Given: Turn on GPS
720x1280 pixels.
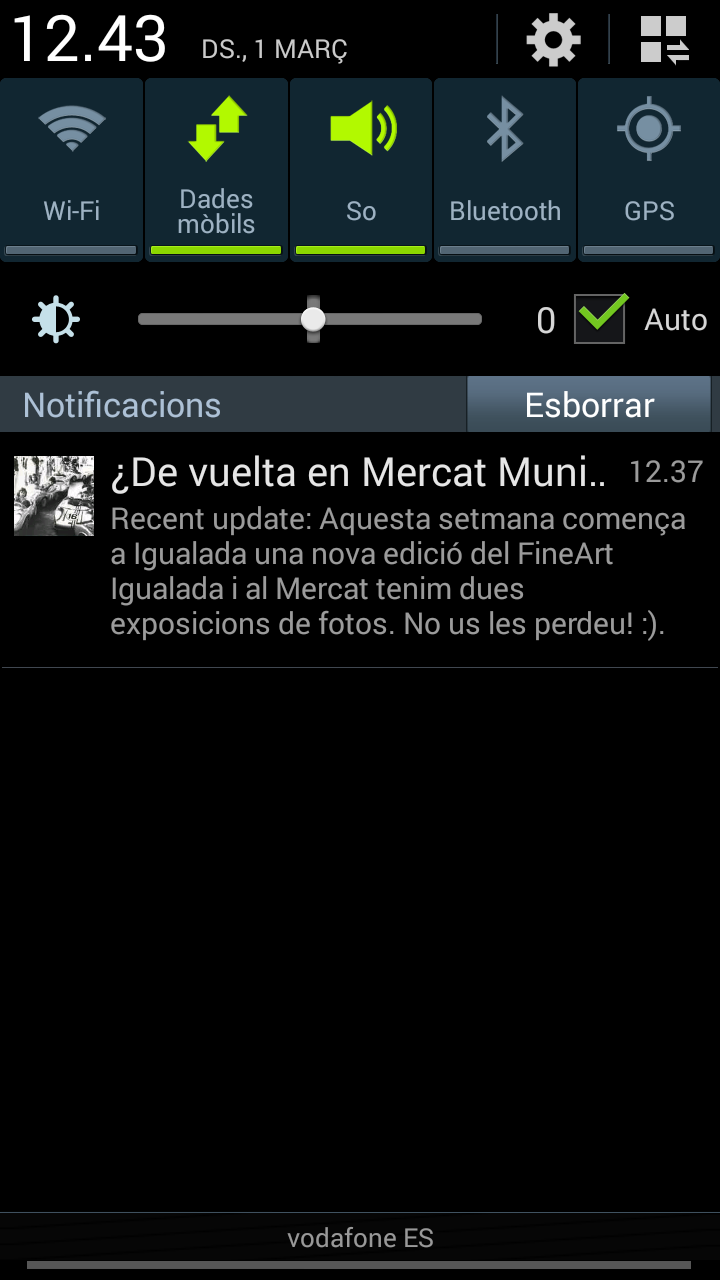Looking at the screenshot, I should (649, 170).
